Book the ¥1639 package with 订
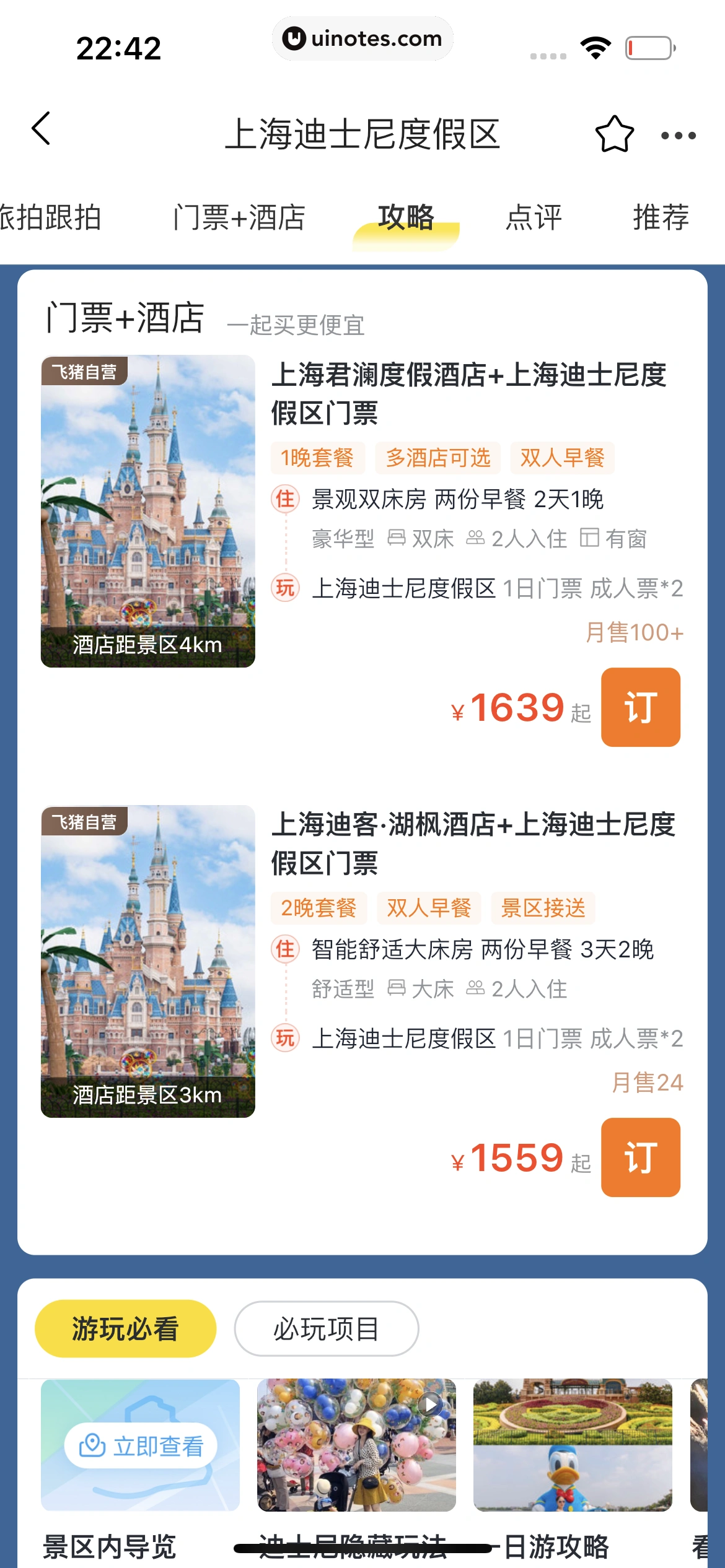Viewport: 725px width, 1568px height. click(x=640, y=707)
